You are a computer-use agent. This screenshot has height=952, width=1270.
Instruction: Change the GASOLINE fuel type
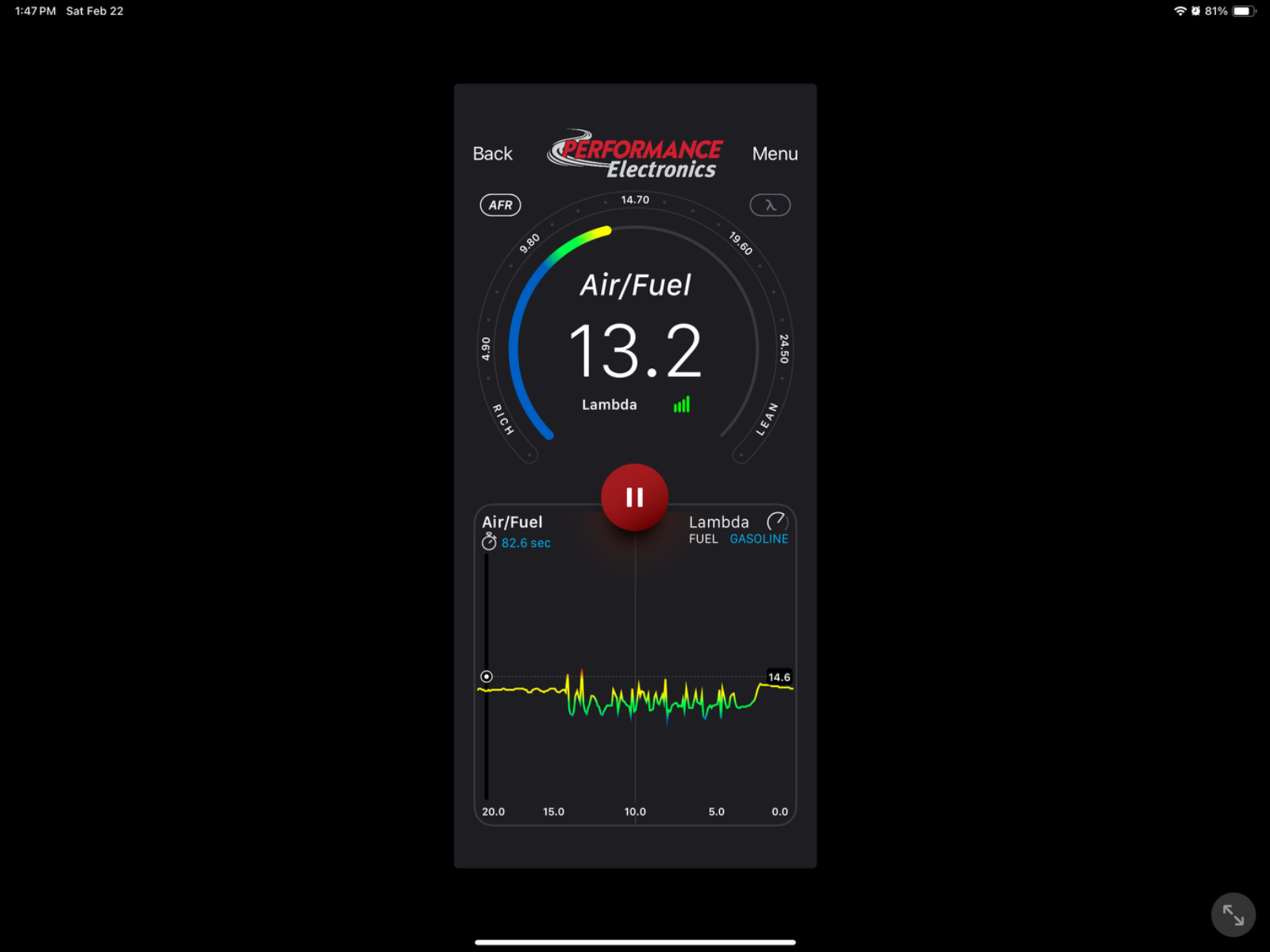758,539
